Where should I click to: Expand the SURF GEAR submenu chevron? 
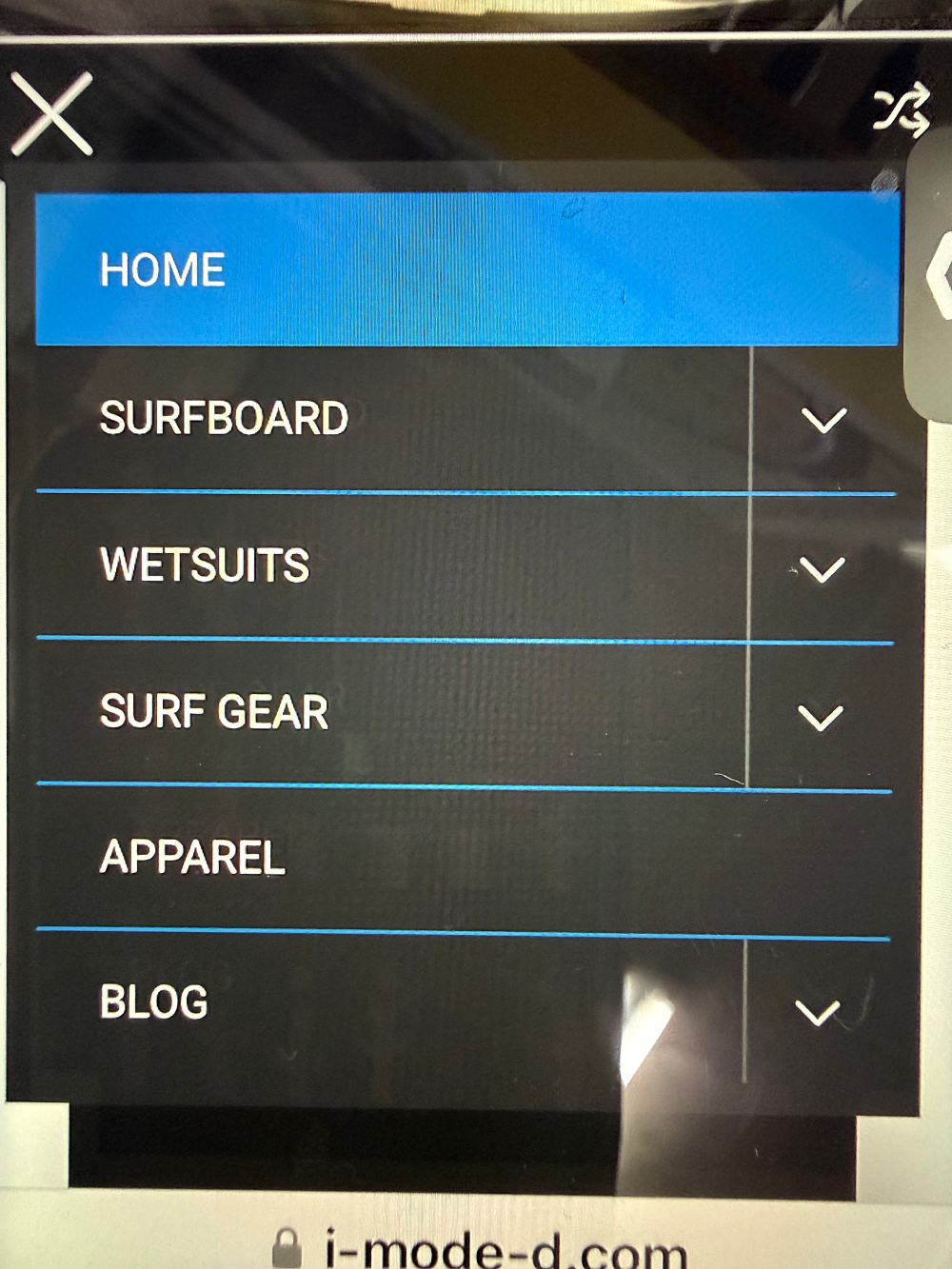[x=820, y=717]
